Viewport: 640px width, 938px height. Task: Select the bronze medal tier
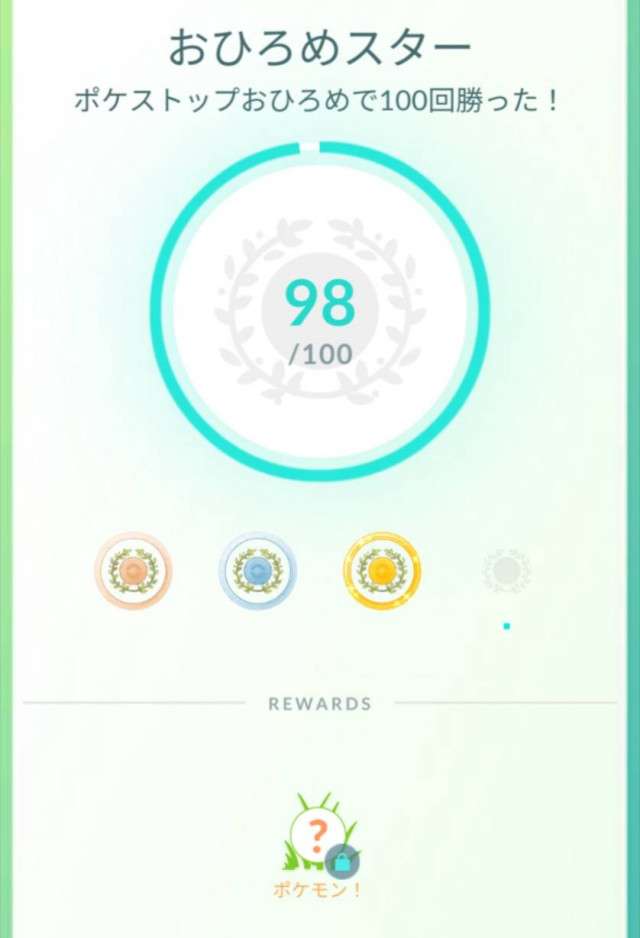tap(133, 571)
